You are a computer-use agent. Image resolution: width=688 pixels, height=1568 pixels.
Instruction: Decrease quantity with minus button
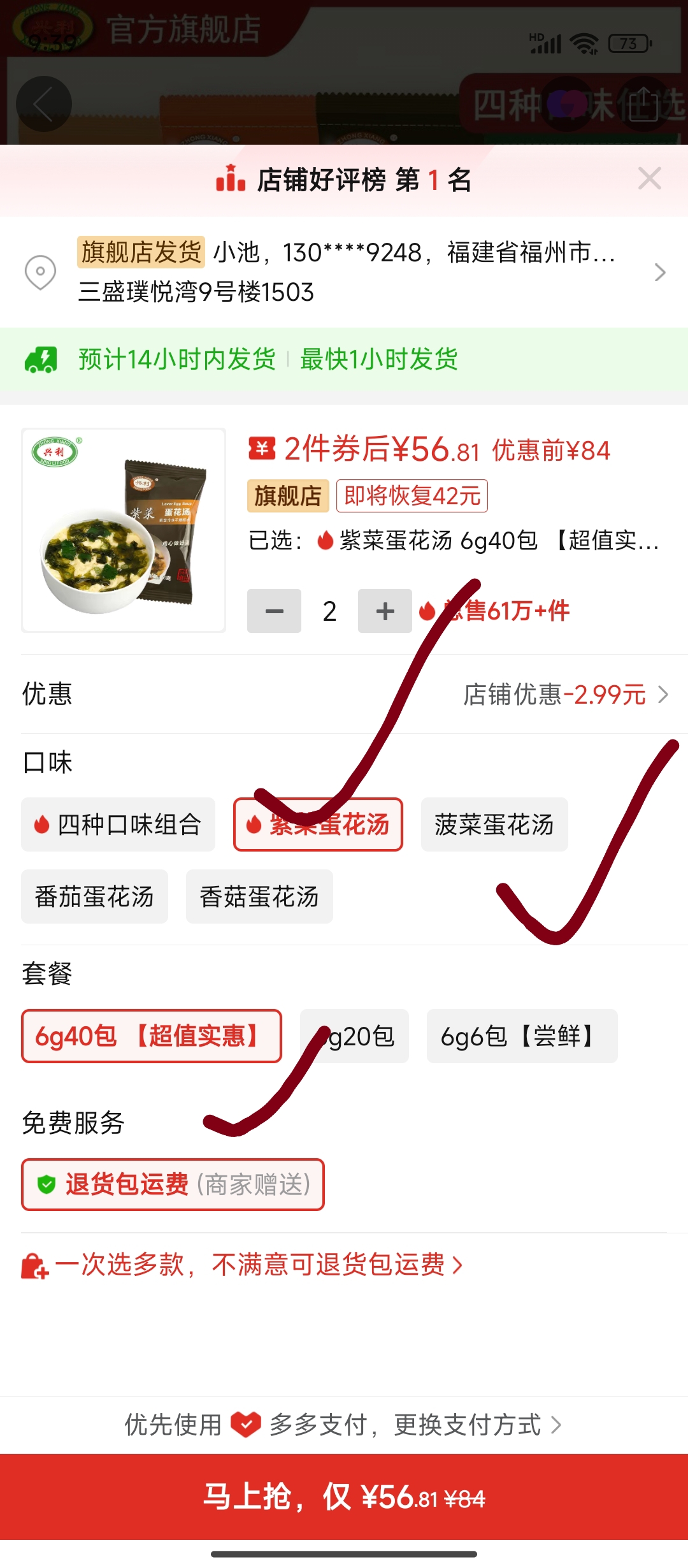274,611
